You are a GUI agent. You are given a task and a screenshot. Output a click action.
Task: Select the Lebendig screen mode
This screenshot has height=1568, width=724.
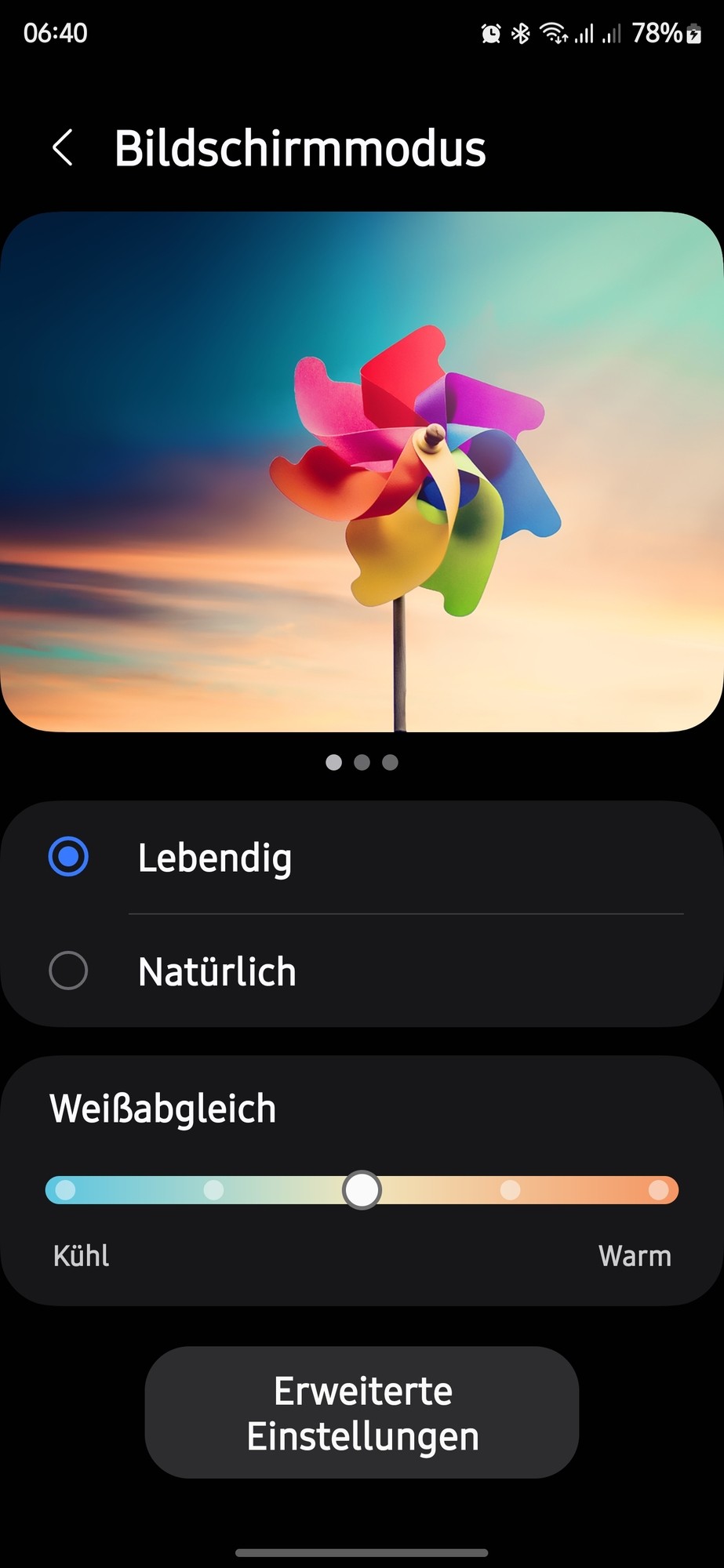tap(69, 857)
